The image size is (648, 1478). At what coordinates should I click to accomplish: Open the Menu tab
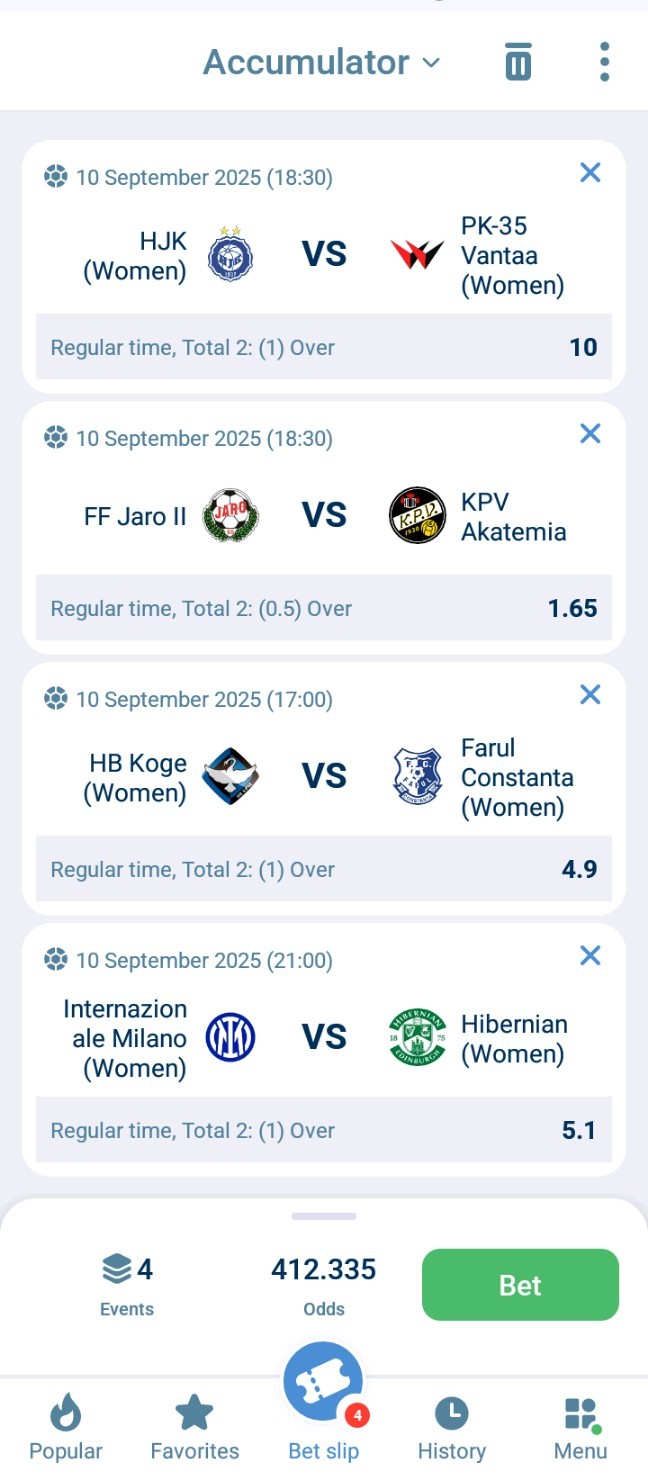[x=580, y=1428]
